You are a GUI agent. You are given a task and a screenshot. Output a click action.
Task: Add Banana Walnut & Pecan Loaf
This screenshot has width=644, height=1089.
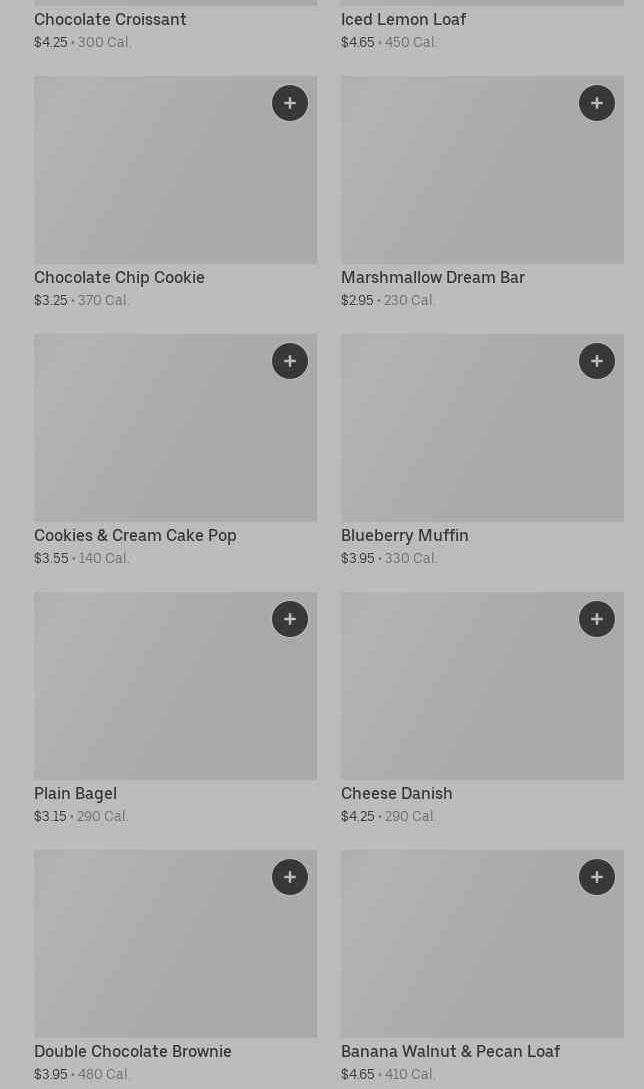[597, 877]
